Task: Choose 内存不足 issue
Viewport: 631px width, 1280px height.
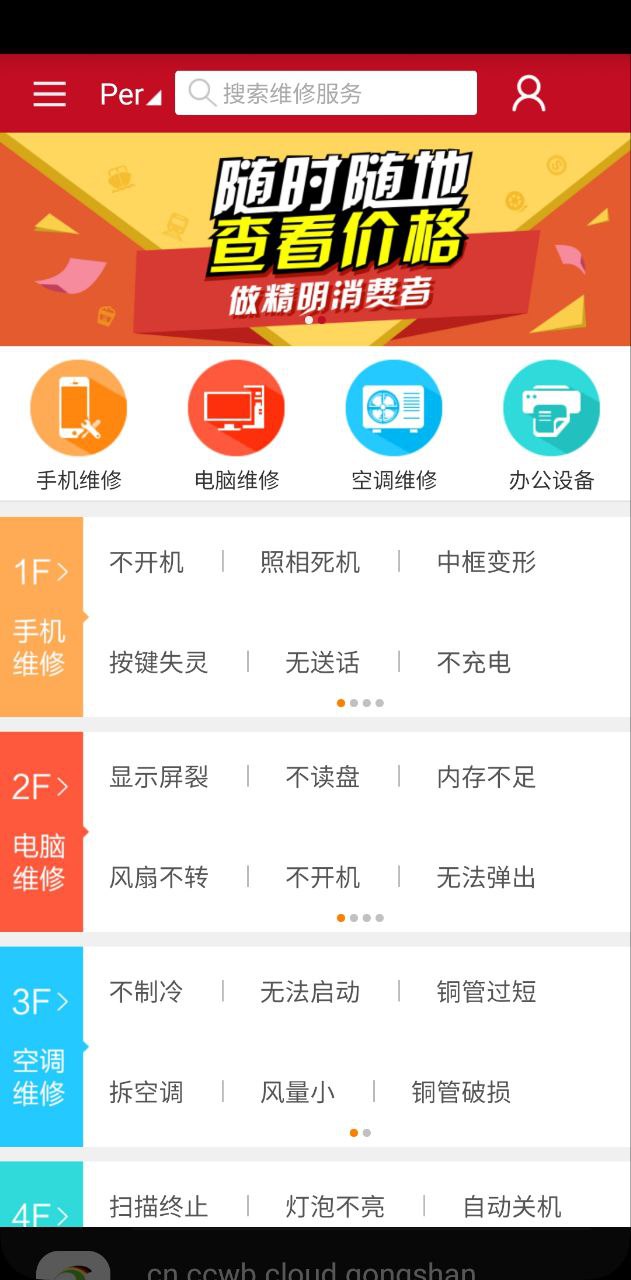Action: click(x=486, y=777)
